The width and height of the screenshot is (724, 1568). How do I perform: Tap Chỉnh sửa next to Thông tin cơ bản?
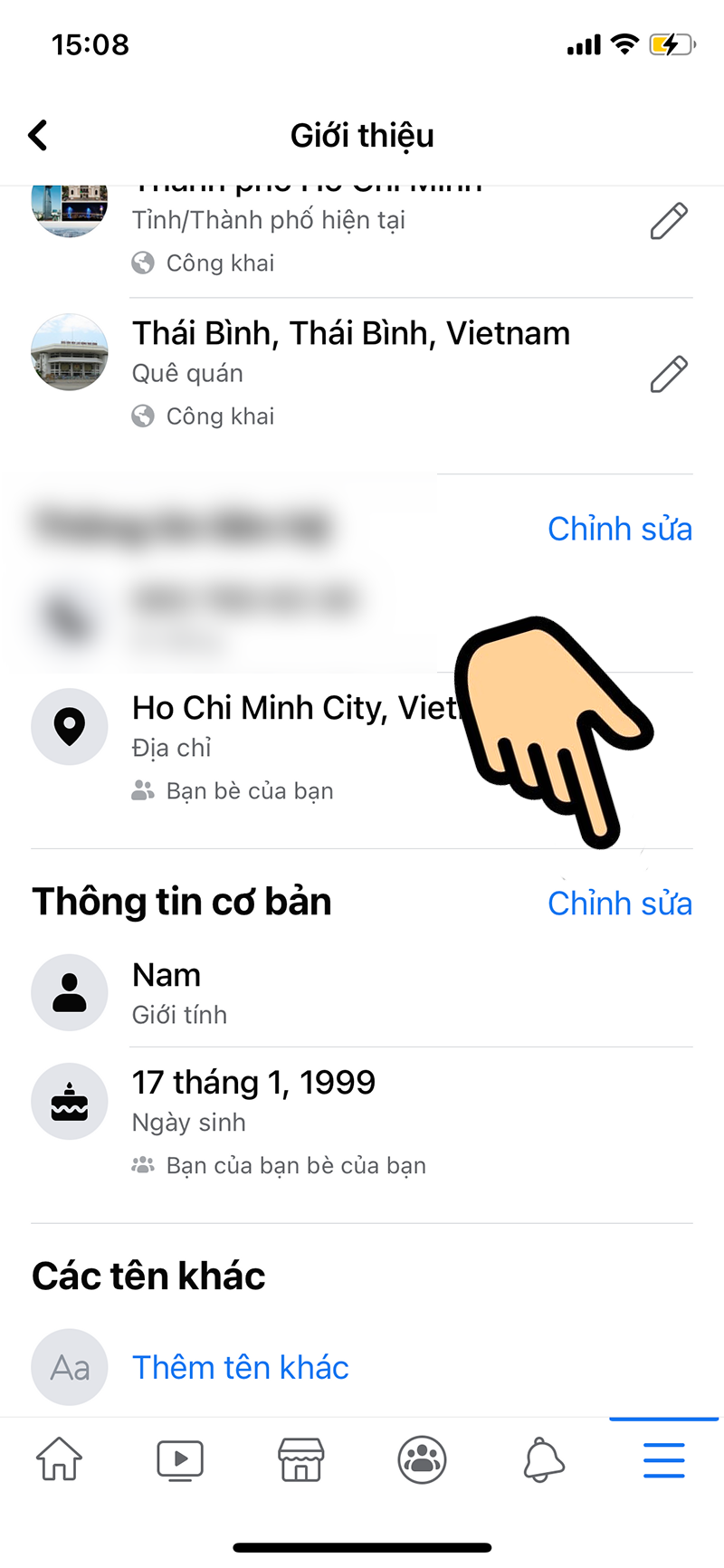tap(619, 904)
